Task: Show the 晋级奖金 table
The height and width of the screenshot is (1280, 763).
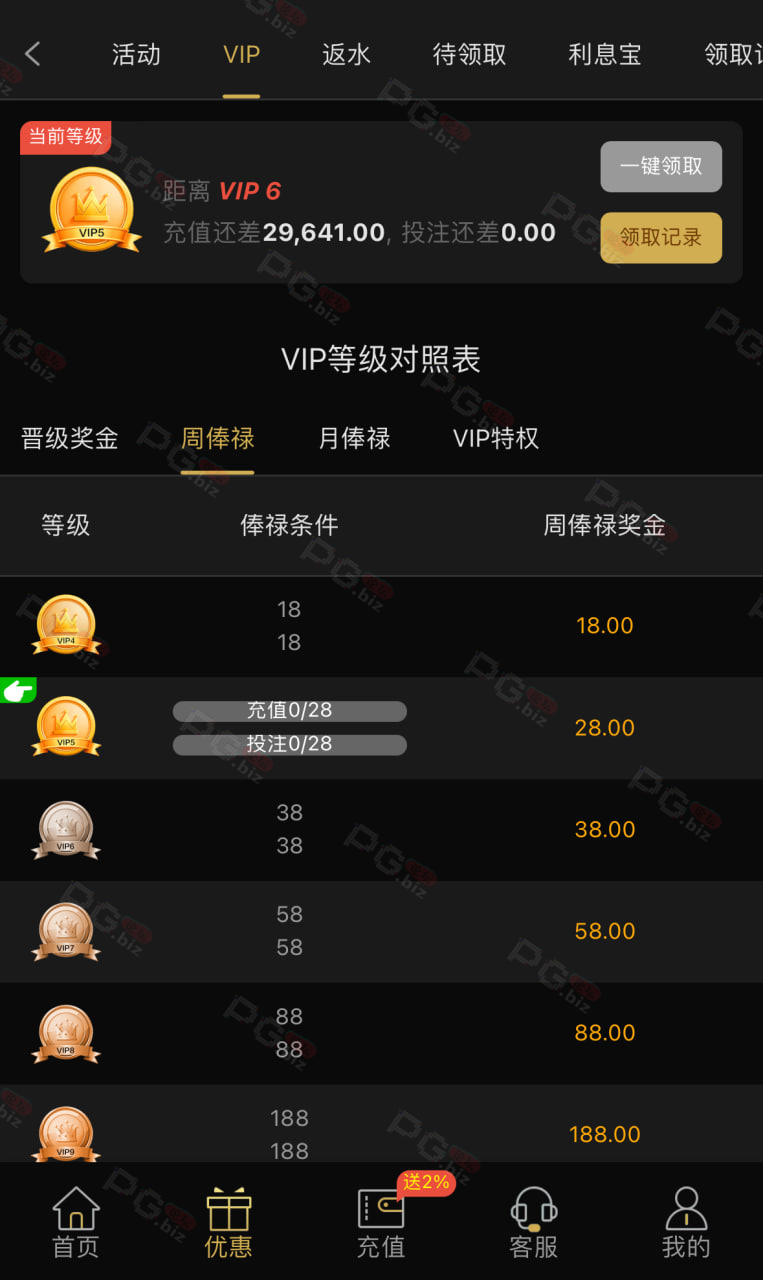Action: pyautogui.click(x=70, y=438)
